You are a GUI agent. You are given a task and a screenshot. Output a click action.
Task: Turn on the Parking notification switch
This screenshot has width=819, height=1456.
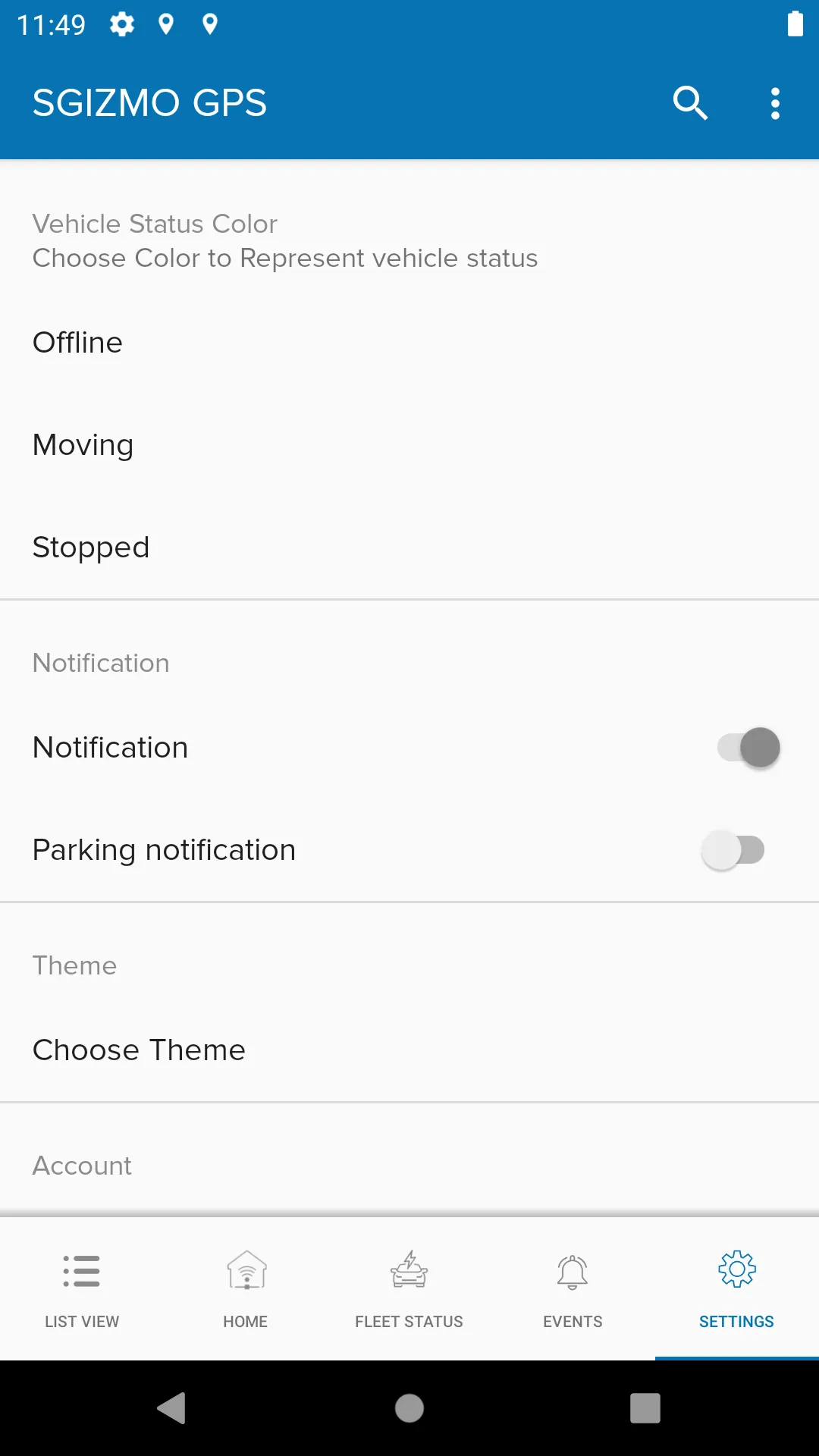pos(733,849)
